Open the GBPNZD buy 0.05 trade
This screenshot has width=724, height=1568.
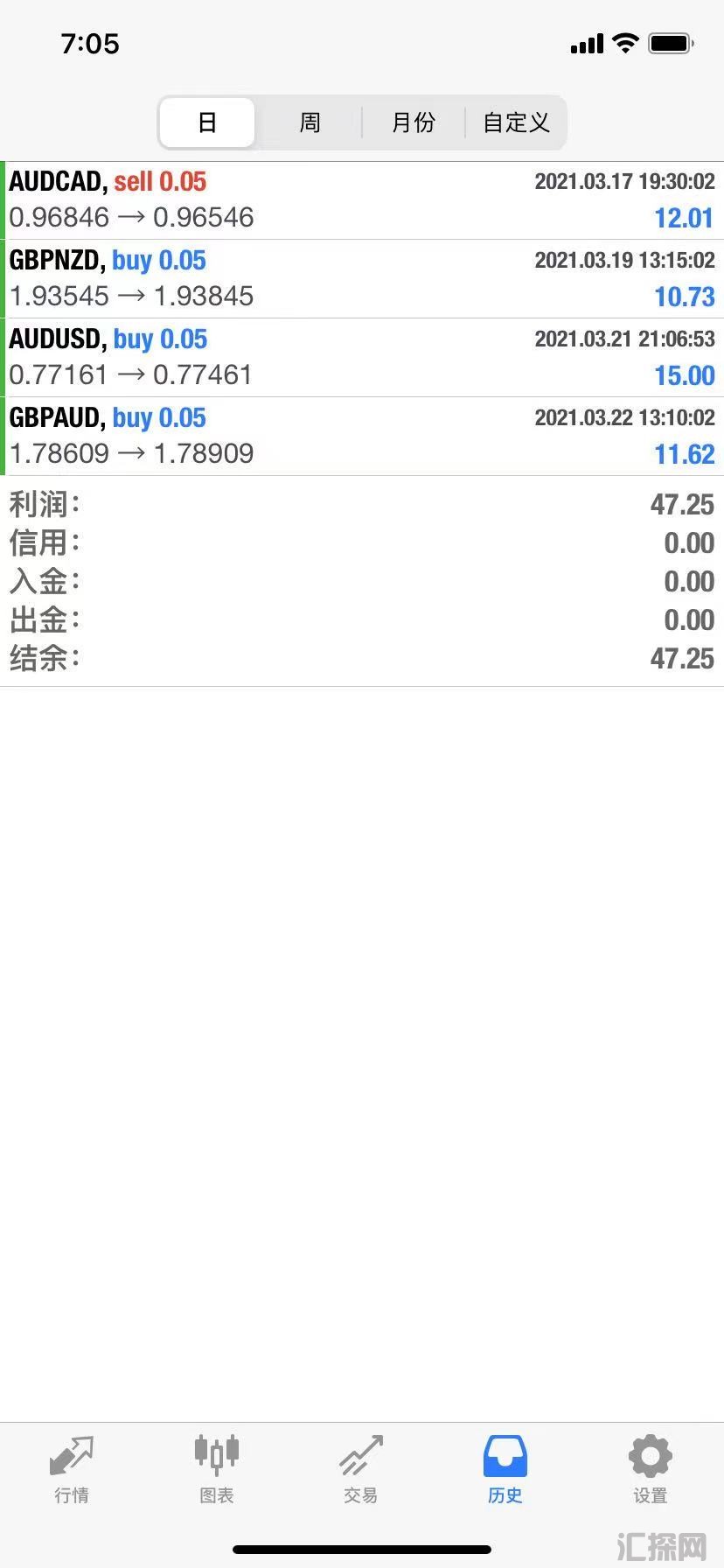[x=362, y=279]
